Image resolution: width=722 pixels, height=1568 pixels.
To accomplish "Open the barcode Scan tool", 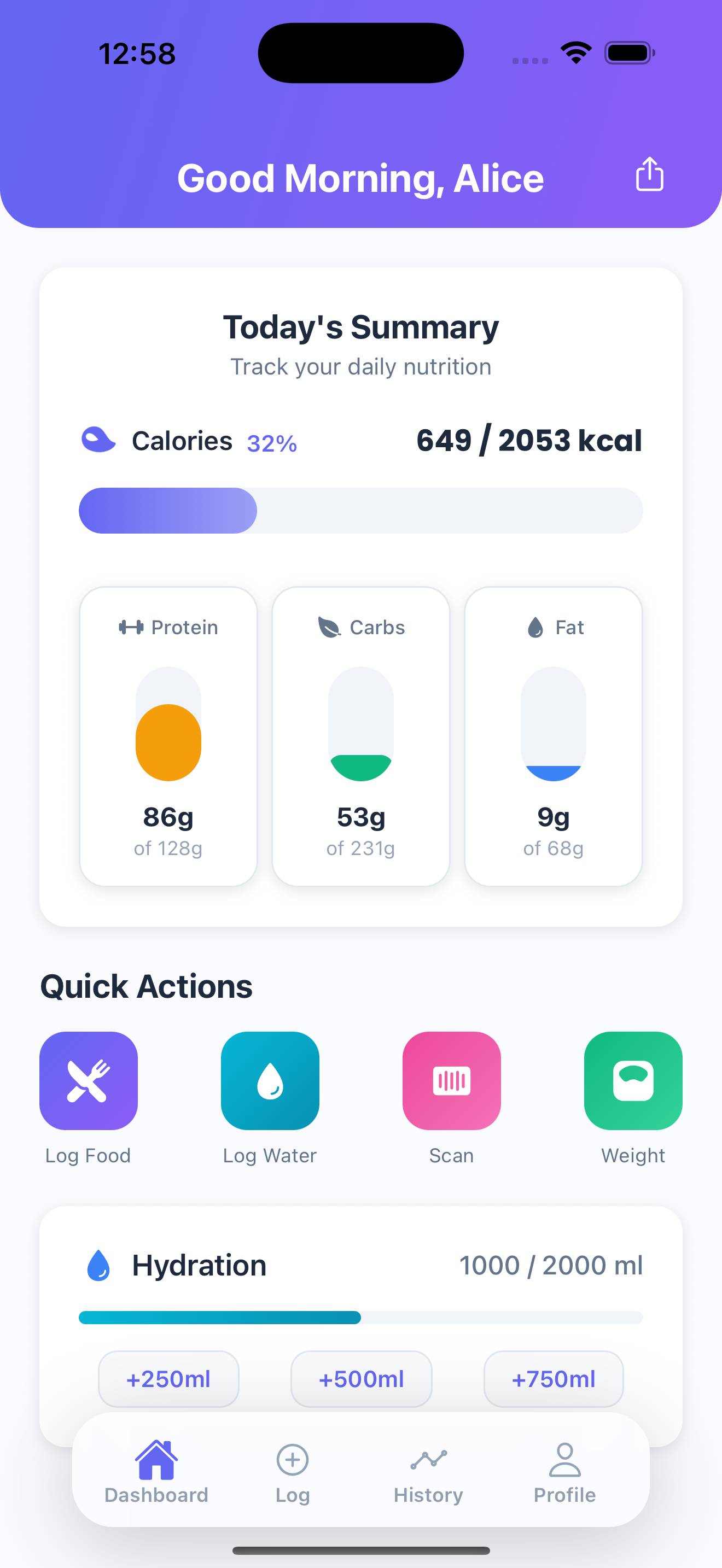I will point(451,1081).
